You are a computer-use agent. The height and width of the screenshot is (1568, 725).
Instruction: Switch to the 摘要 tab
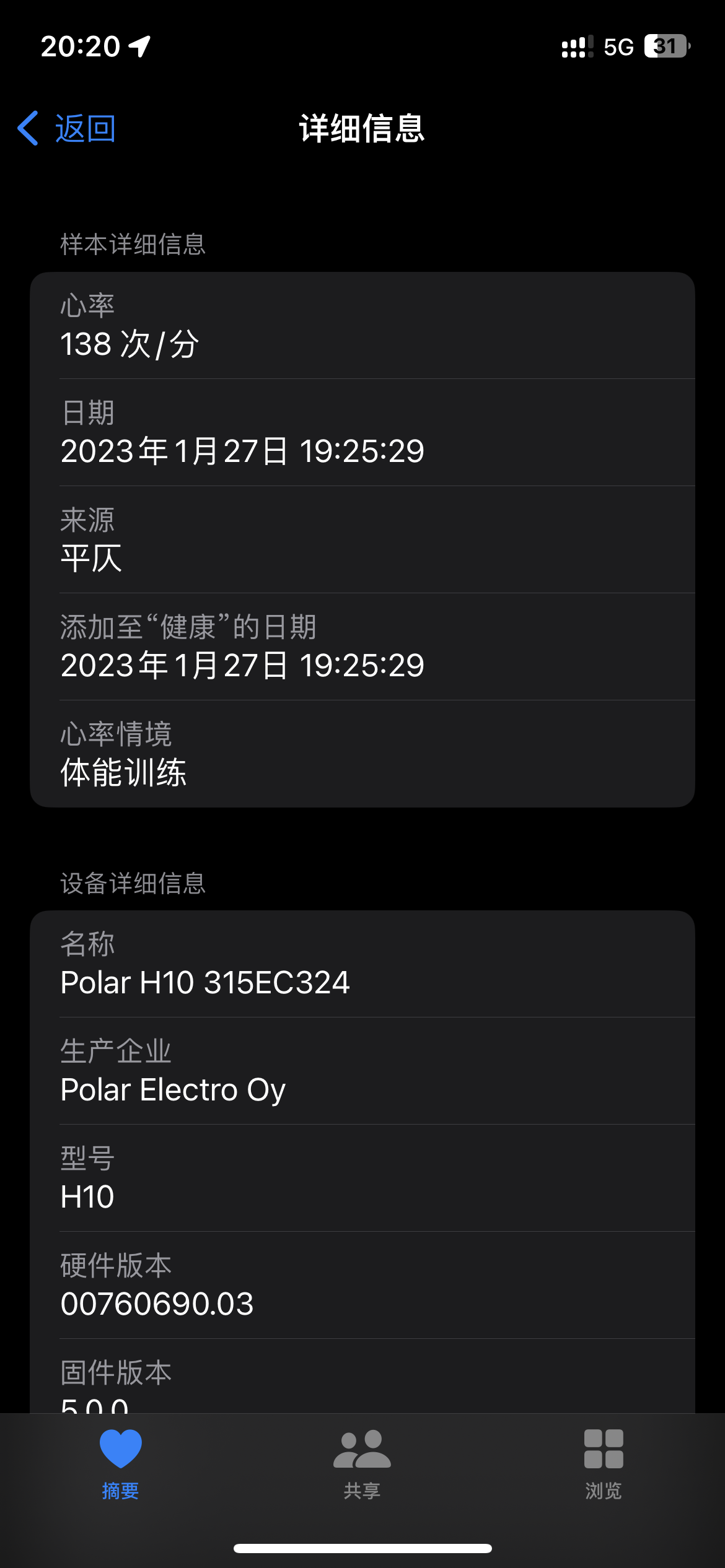click(x=121, y=1464)
